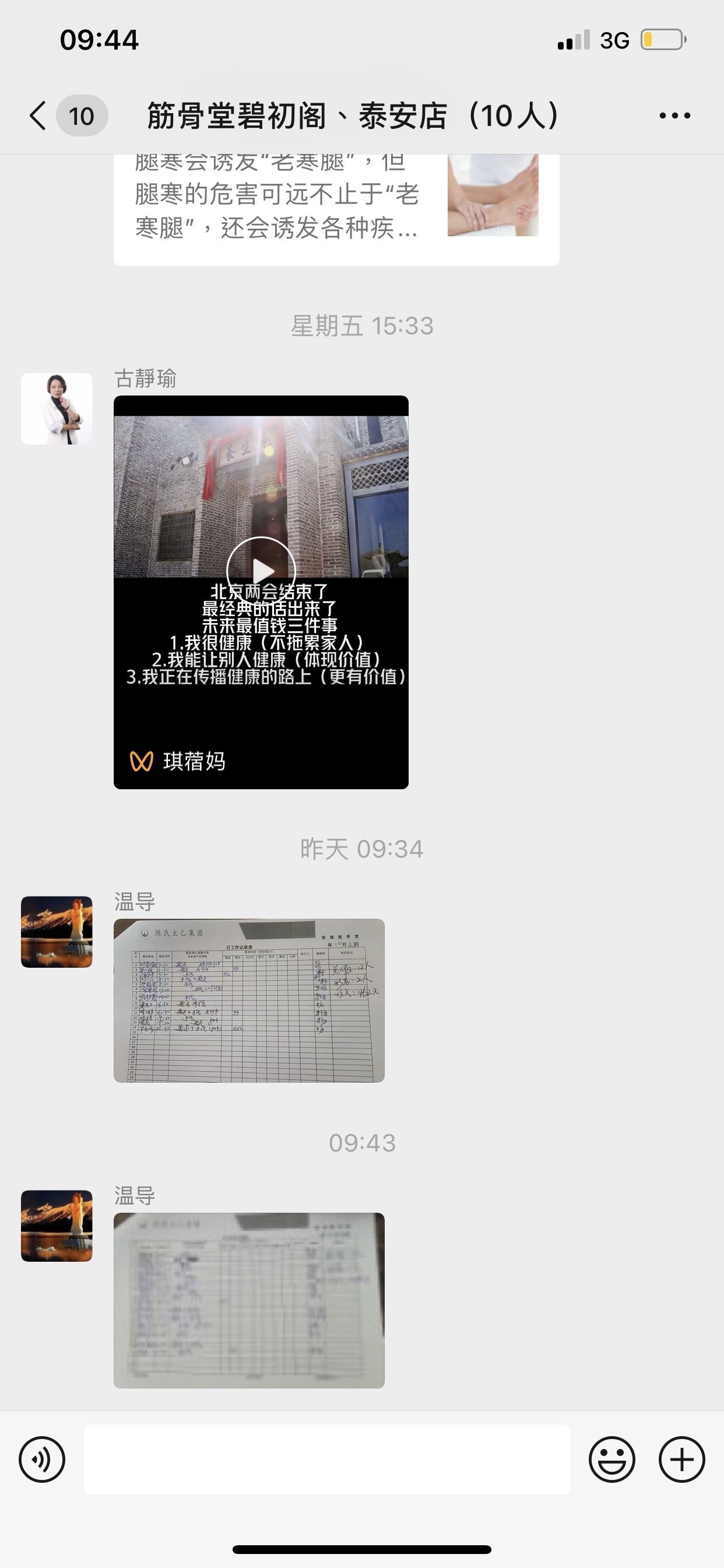
Task: Switch to voice message input
Action: tap(42, 1459)
